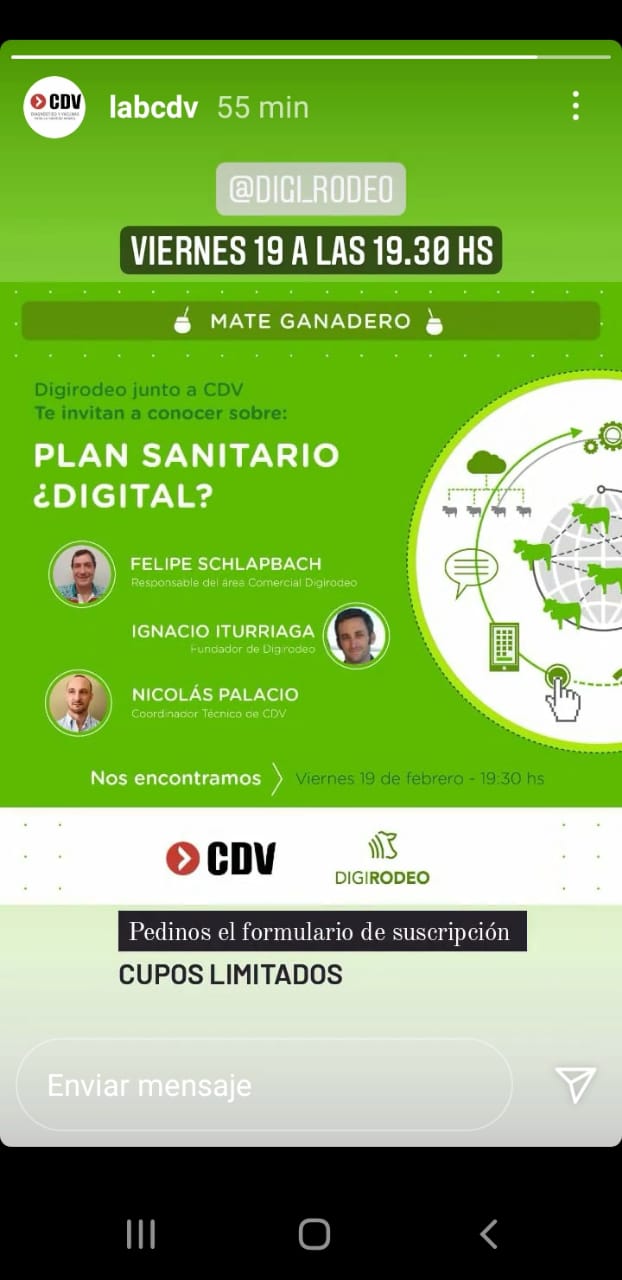The height and width of the screenshot is (1280, 622).
Task: Share the story via paper plane
Action: [575, 1085]
